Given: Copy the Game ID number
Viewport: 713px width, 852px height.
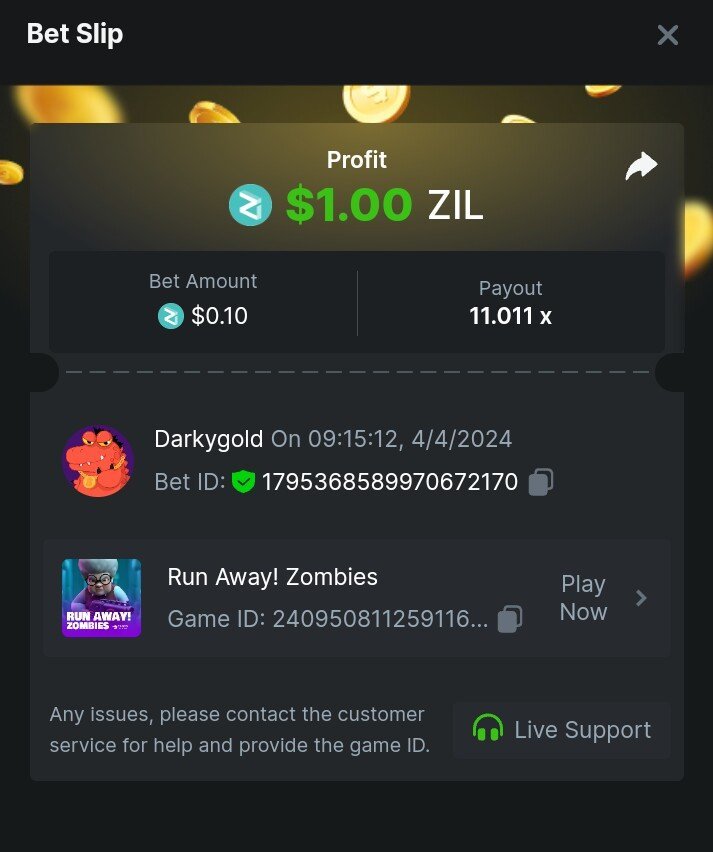Looking at the screenshot, I should coord(510,619).
